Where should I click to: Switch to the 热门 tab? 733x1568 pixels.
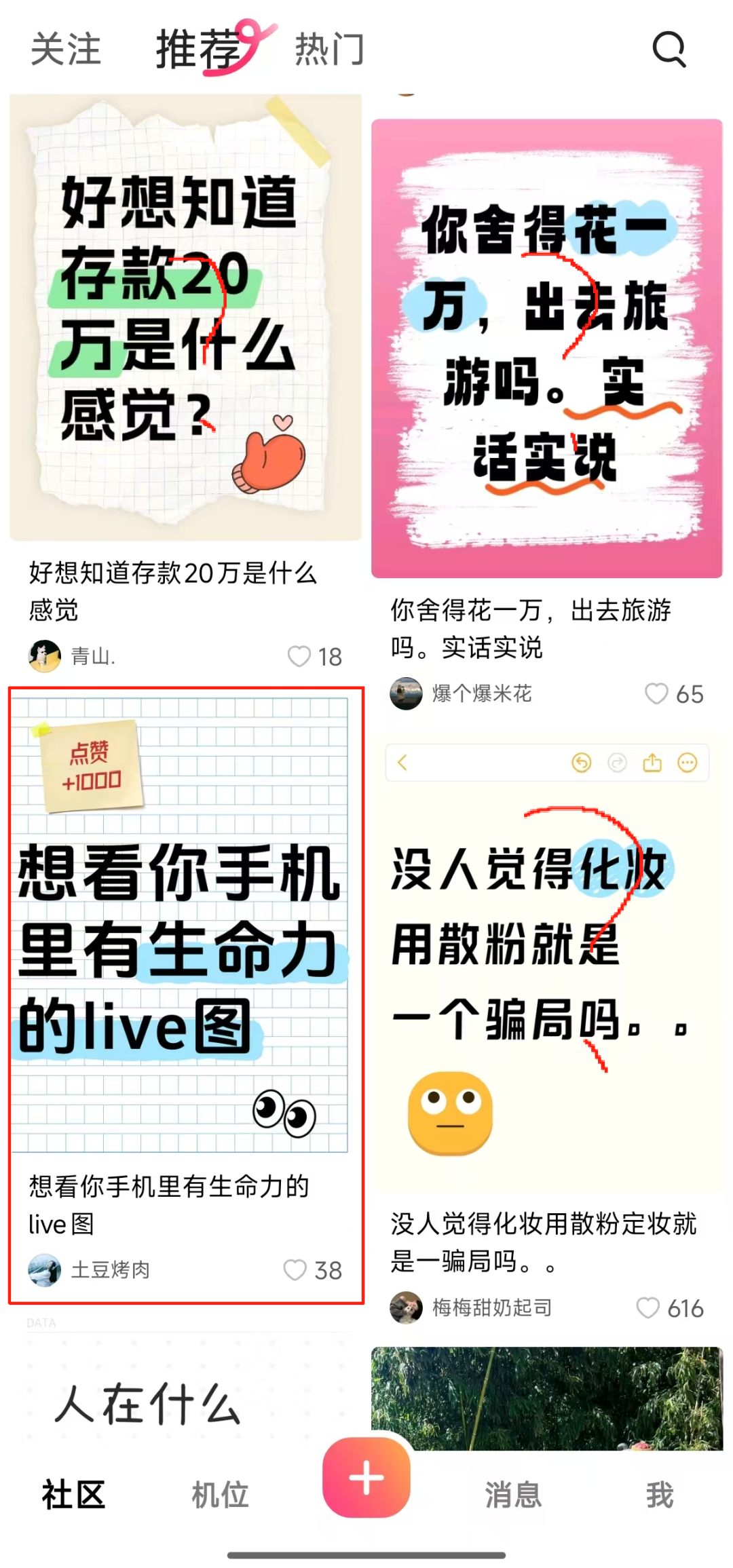(x=330, y=50)
